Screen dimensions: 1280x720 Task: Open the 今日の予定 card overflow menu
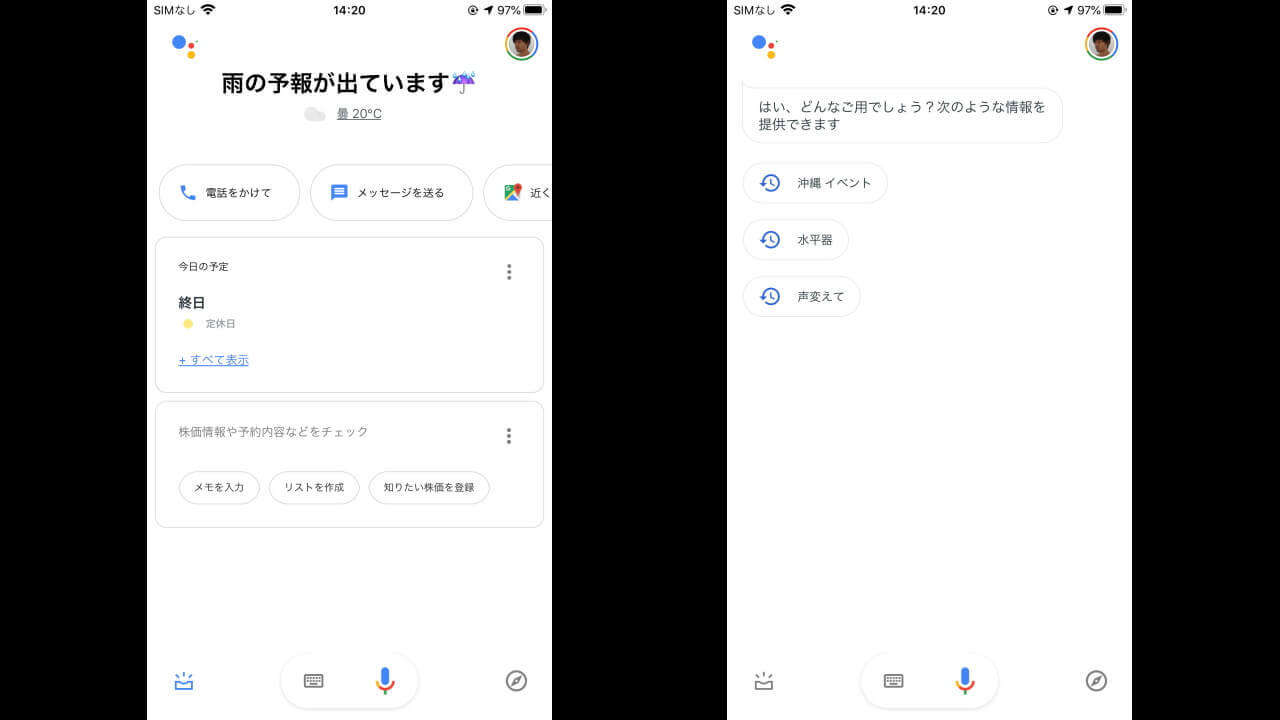tap(509, 272)
